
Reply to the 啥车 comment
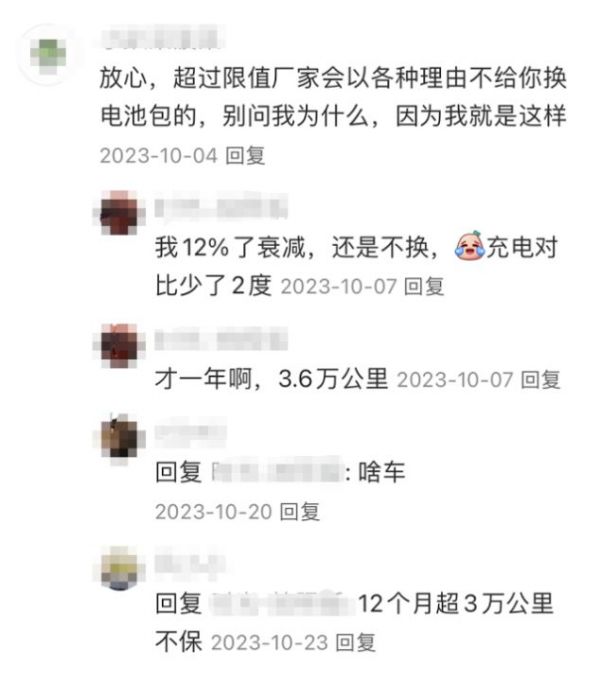coord(299,511)
